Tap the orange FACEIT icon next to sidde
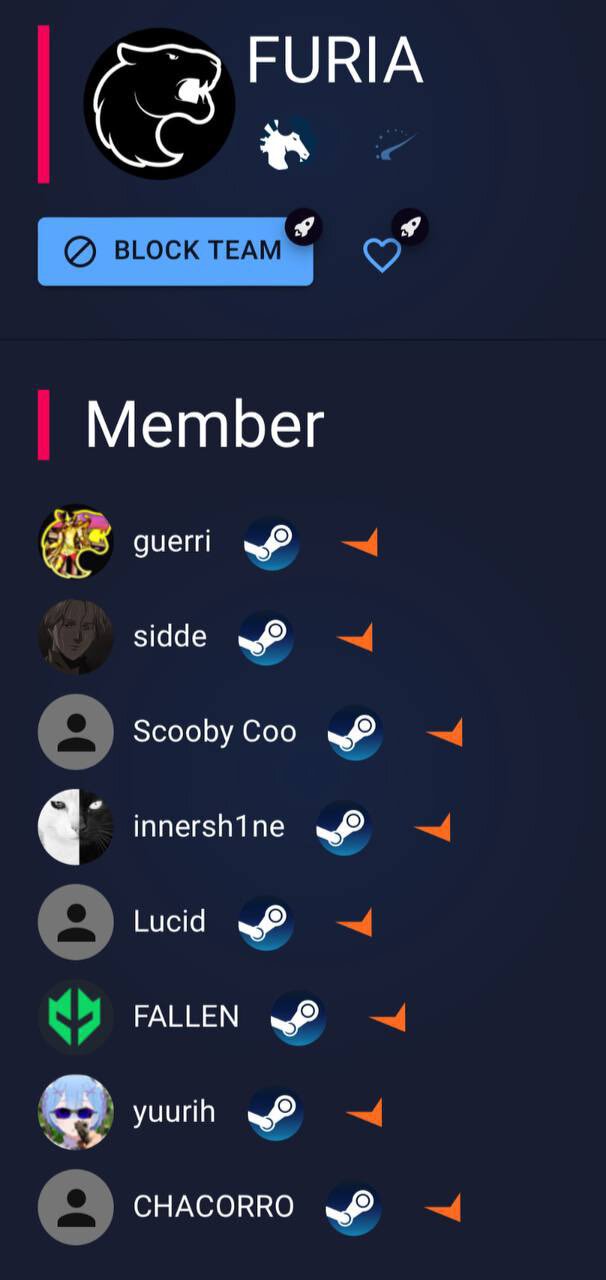The height and width of the screenshot is (1280, 606). [355, 638]
